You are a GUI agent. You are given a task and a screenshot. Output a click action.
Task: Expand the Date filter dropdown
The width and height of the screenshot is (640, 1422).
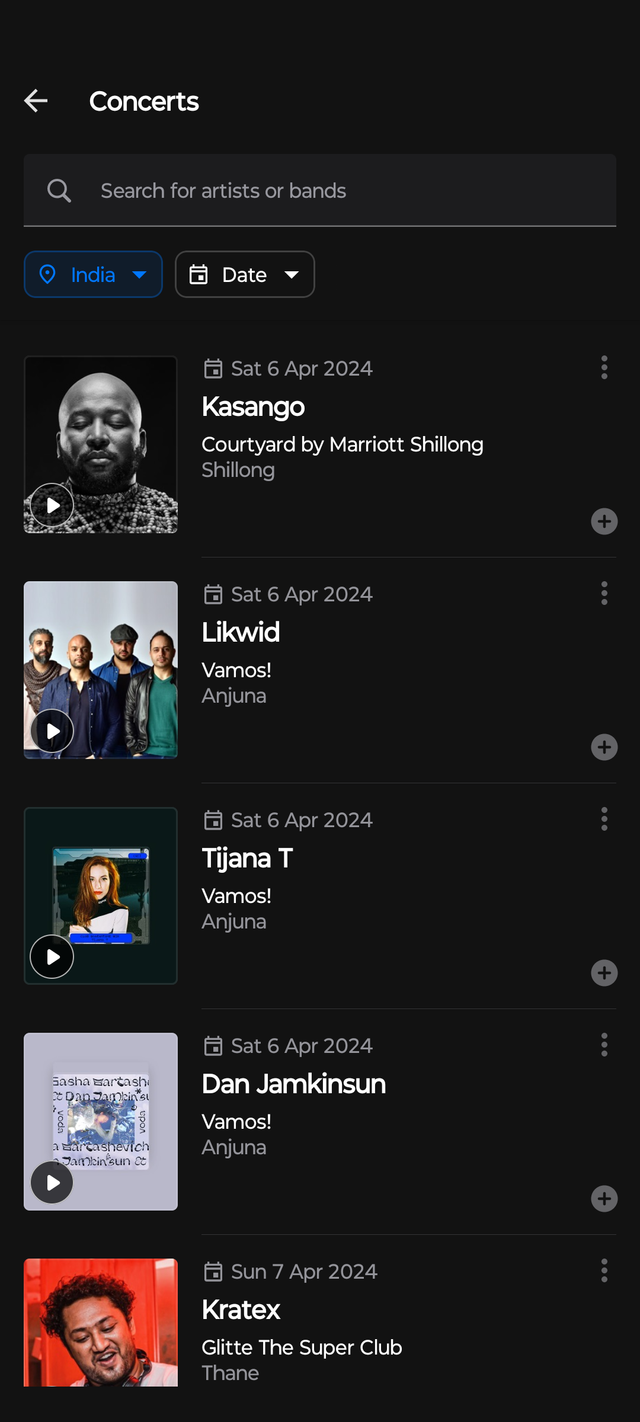coord(245,274)
